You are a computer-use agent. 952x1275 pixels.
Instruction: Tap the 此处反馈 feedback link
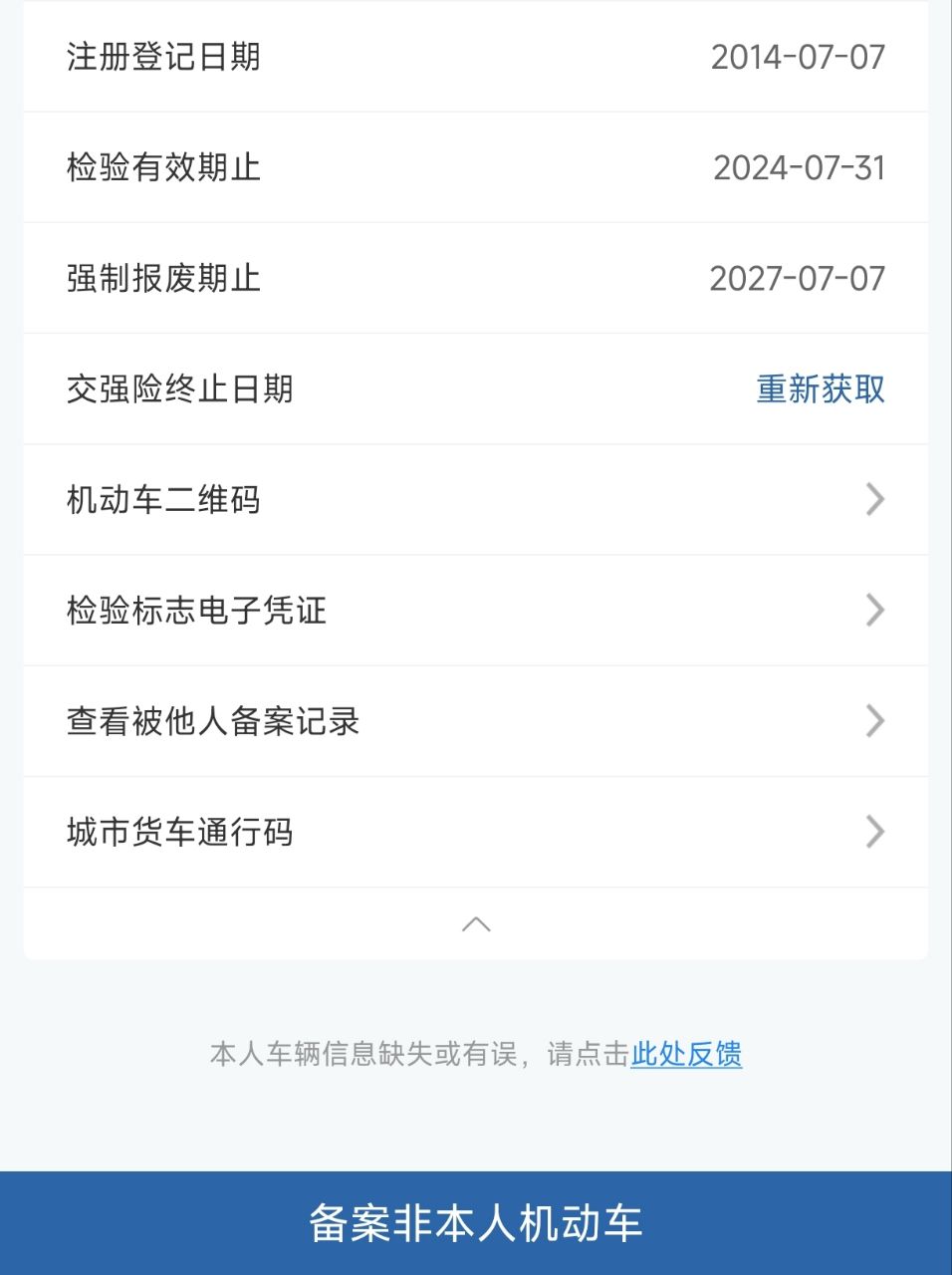686,1054
